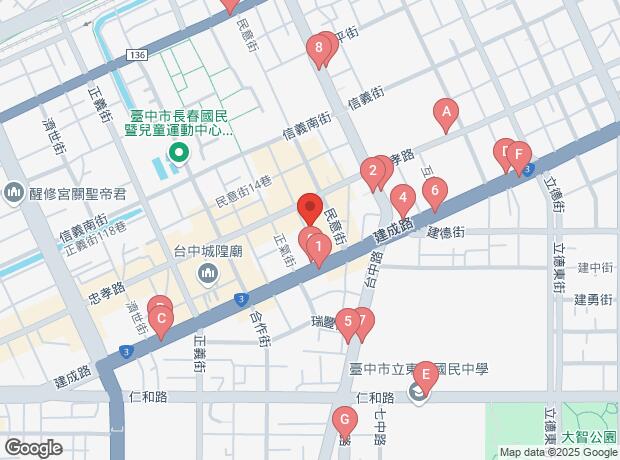
Task: Select the marker numbered 2
Action: (373, 171)
